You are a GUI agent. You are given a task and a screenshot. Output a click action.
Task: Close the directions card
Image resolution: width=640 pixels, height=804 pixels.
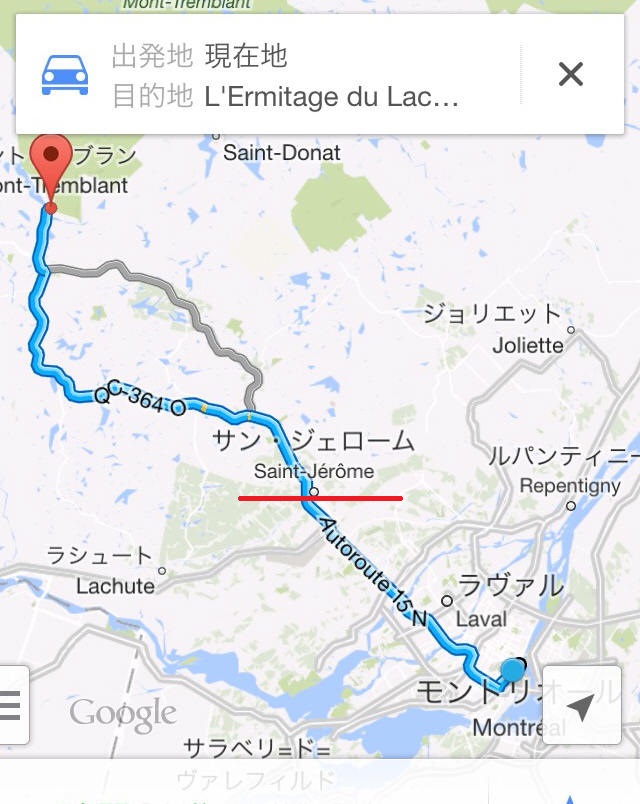[x=570, y=74]
